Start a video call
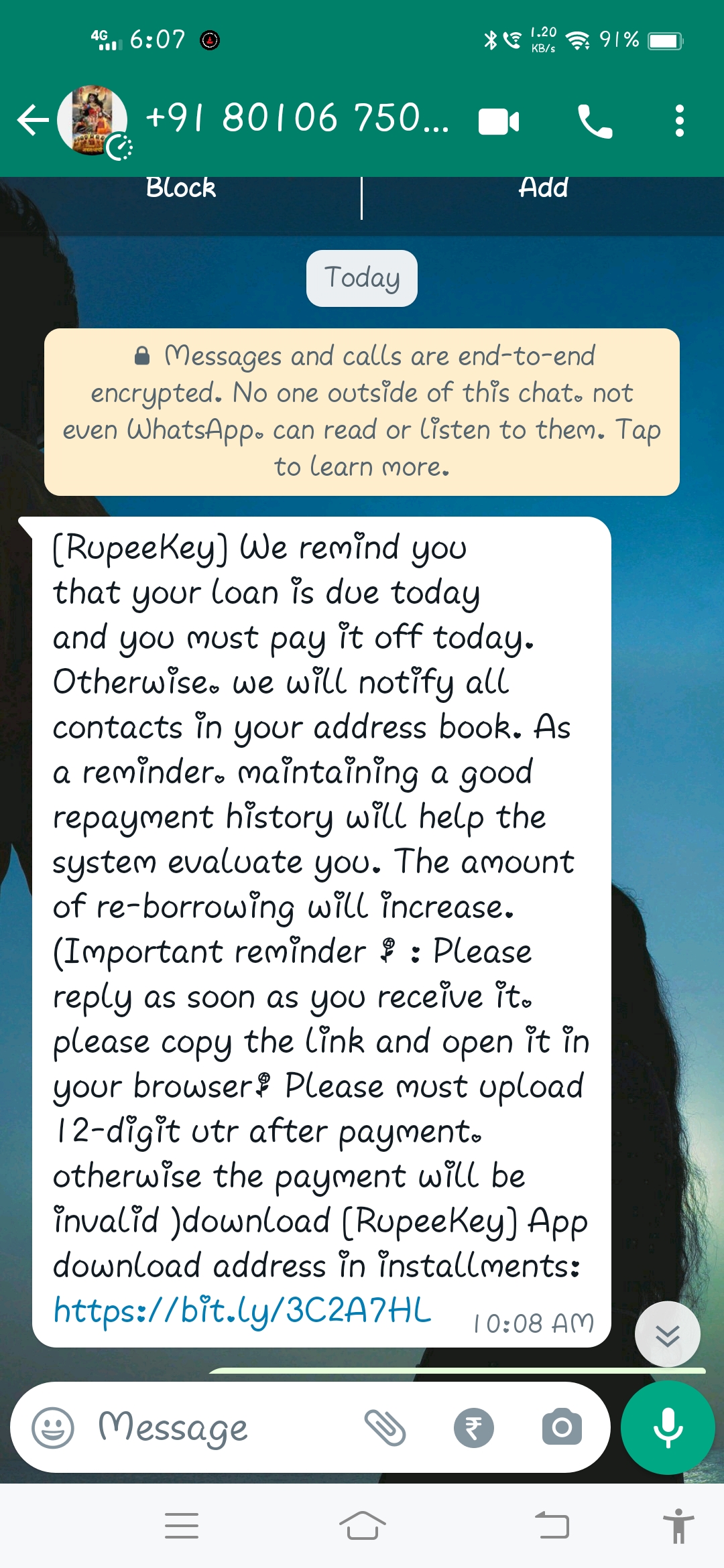Viewport: 724px width, 1568px height. 499,122
